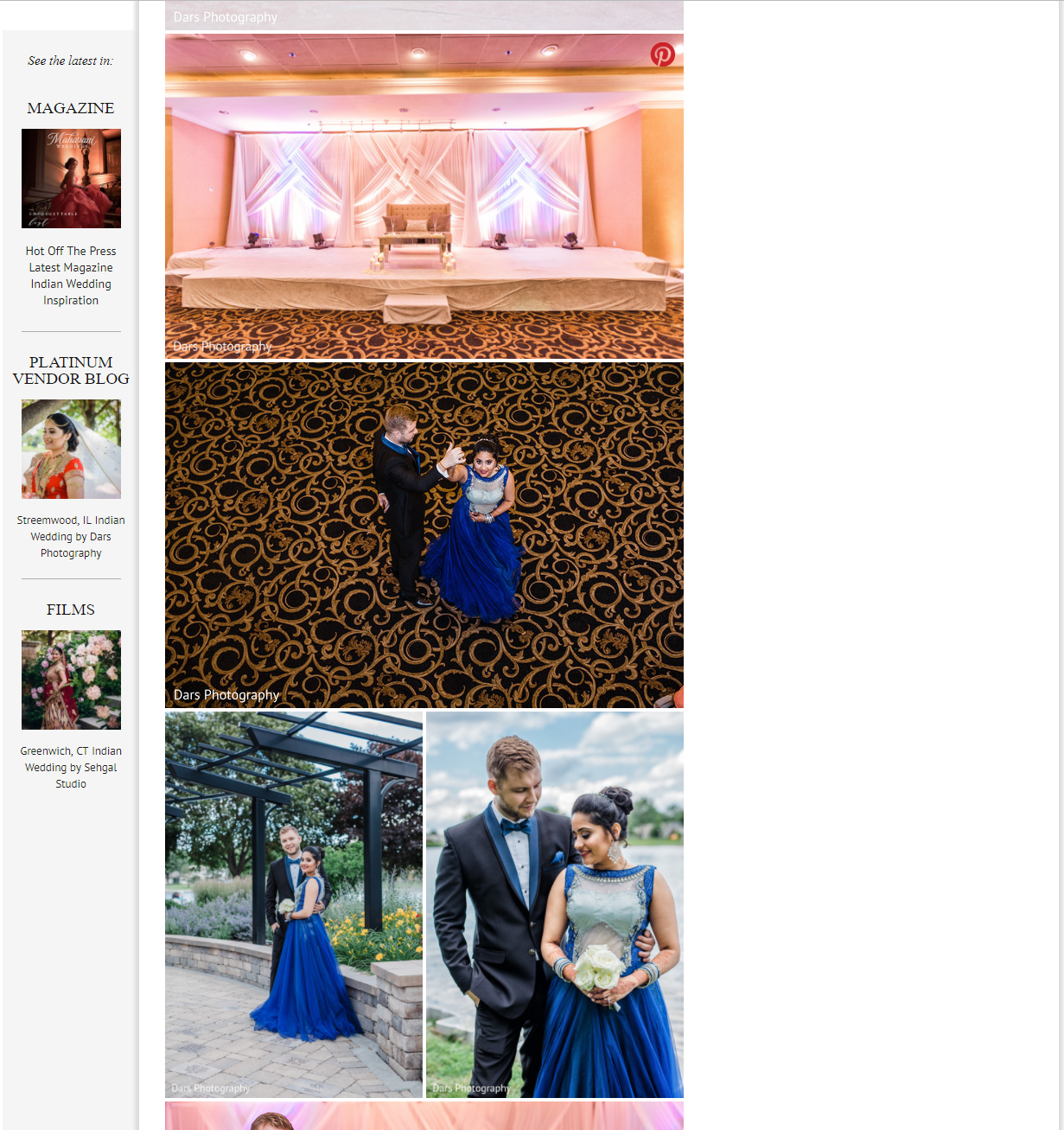The height and width of the screenshot is (1130, 1064).
Task: Open the Platinum Vendor Blog bride thumbnail
Action: pyautogui.click(x=71, y=449)
